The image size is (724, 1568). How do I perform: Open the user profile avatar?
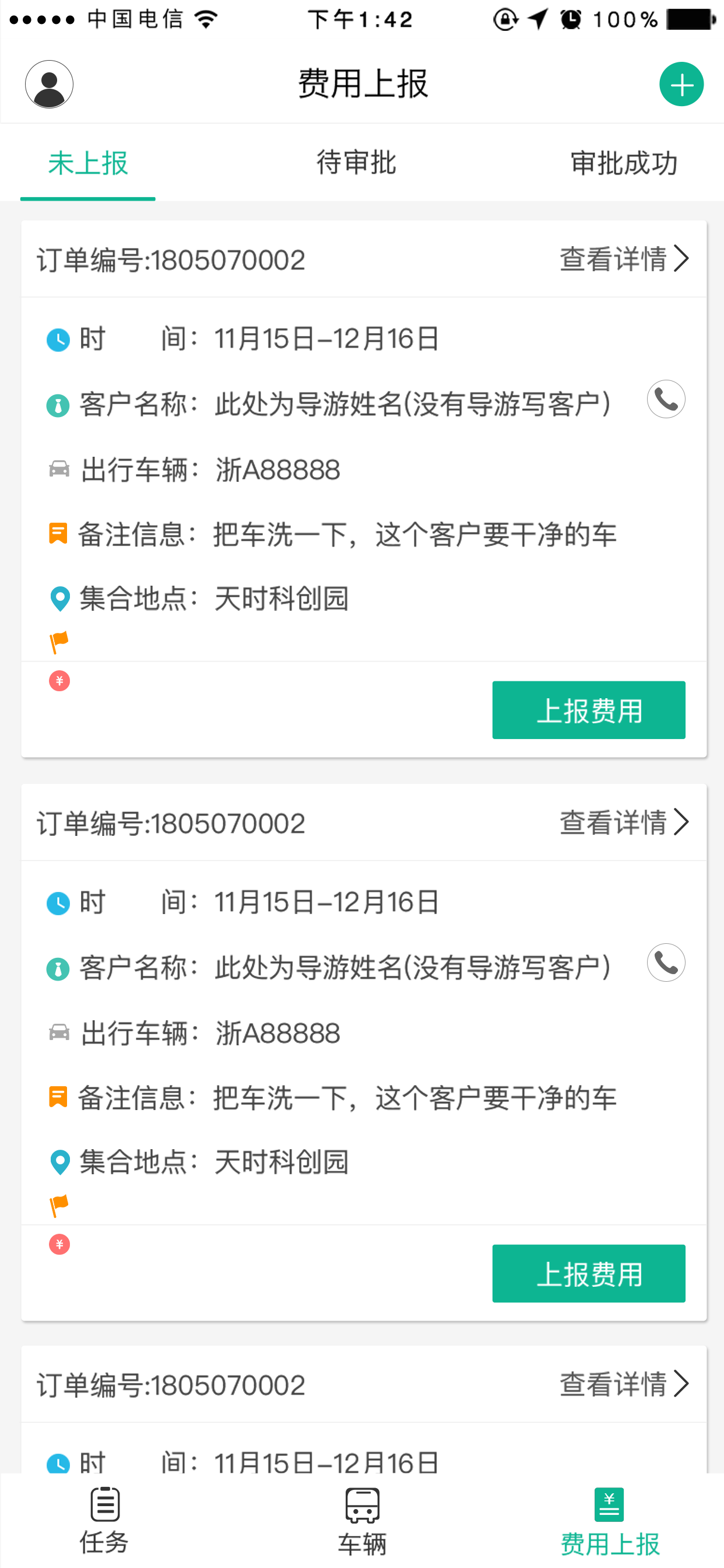[x=50, y=85]
